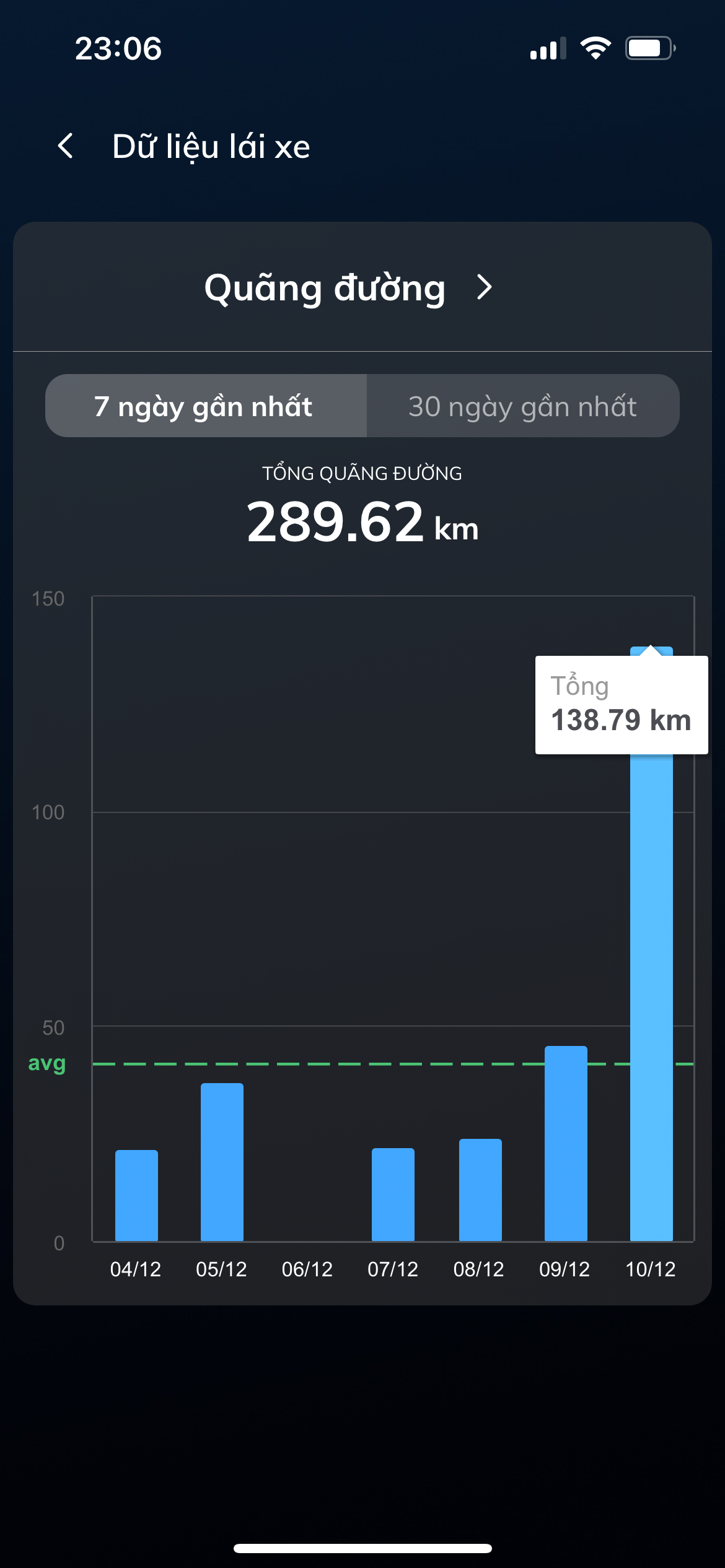Tap the 07/12 distance bar
The image size is (725, 1568).
pos(393,1194)
